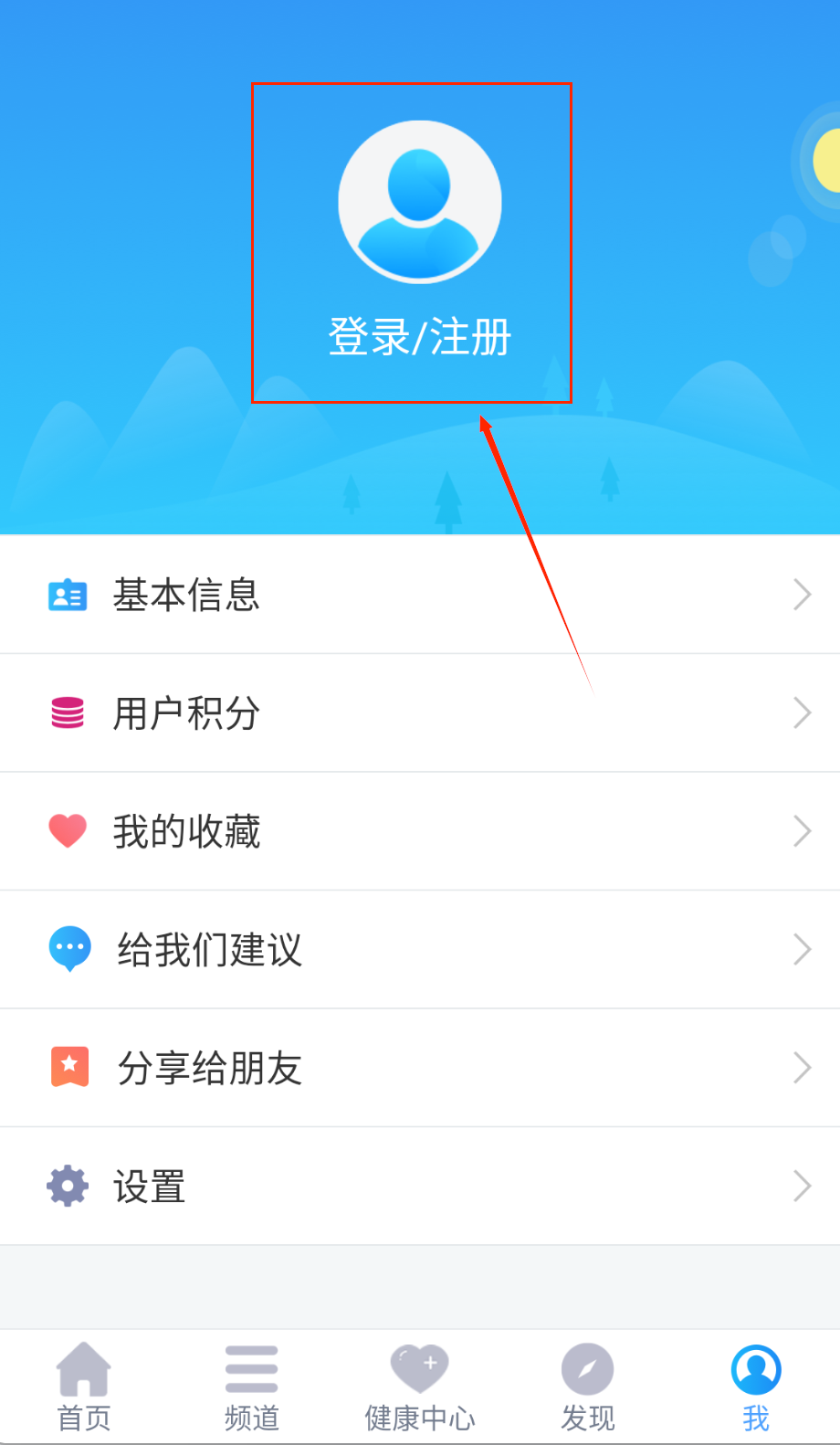Select 分享给朋友 to share
This screenshot has width=840, height=1445.
tap(420, 1068)
